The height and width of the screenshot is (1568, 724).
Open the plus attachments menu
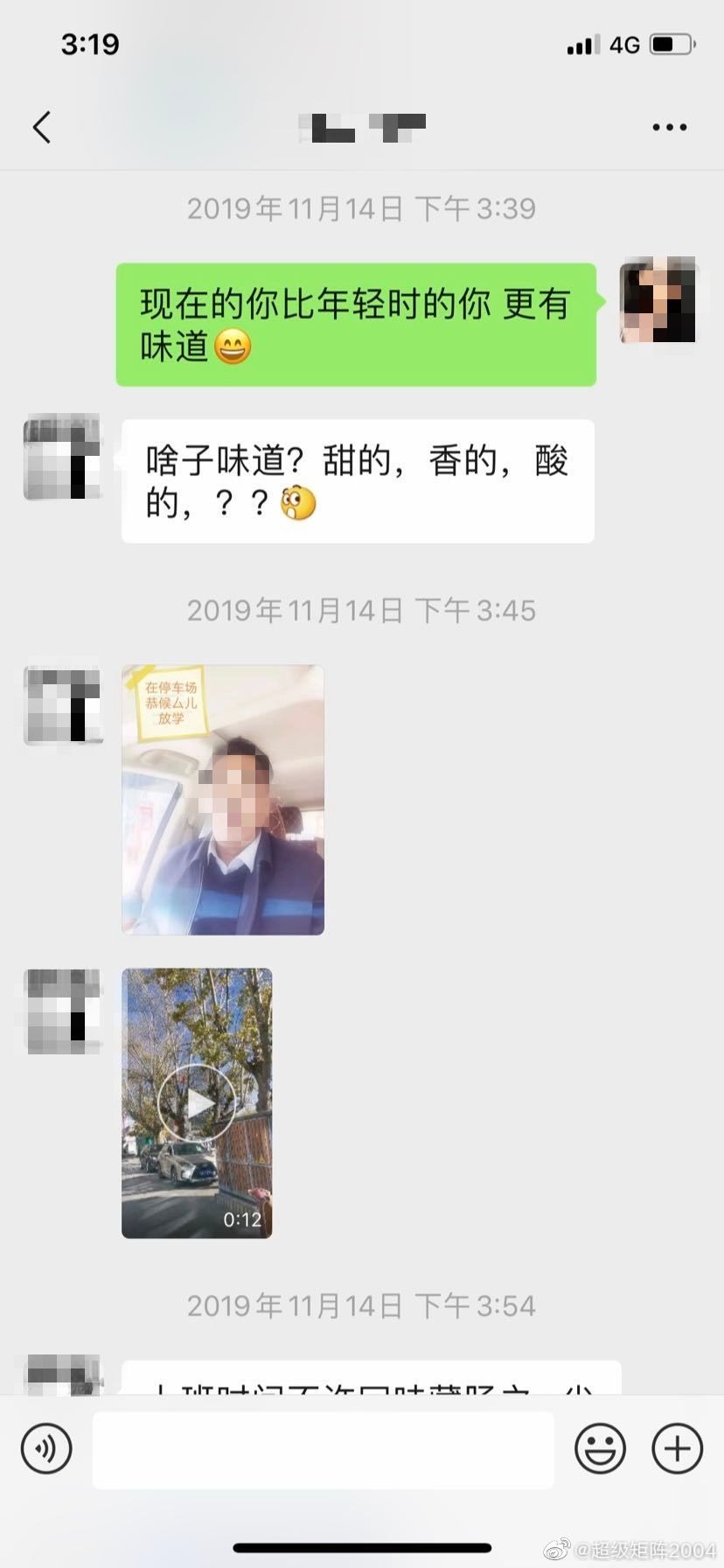tap(677, 1448)
